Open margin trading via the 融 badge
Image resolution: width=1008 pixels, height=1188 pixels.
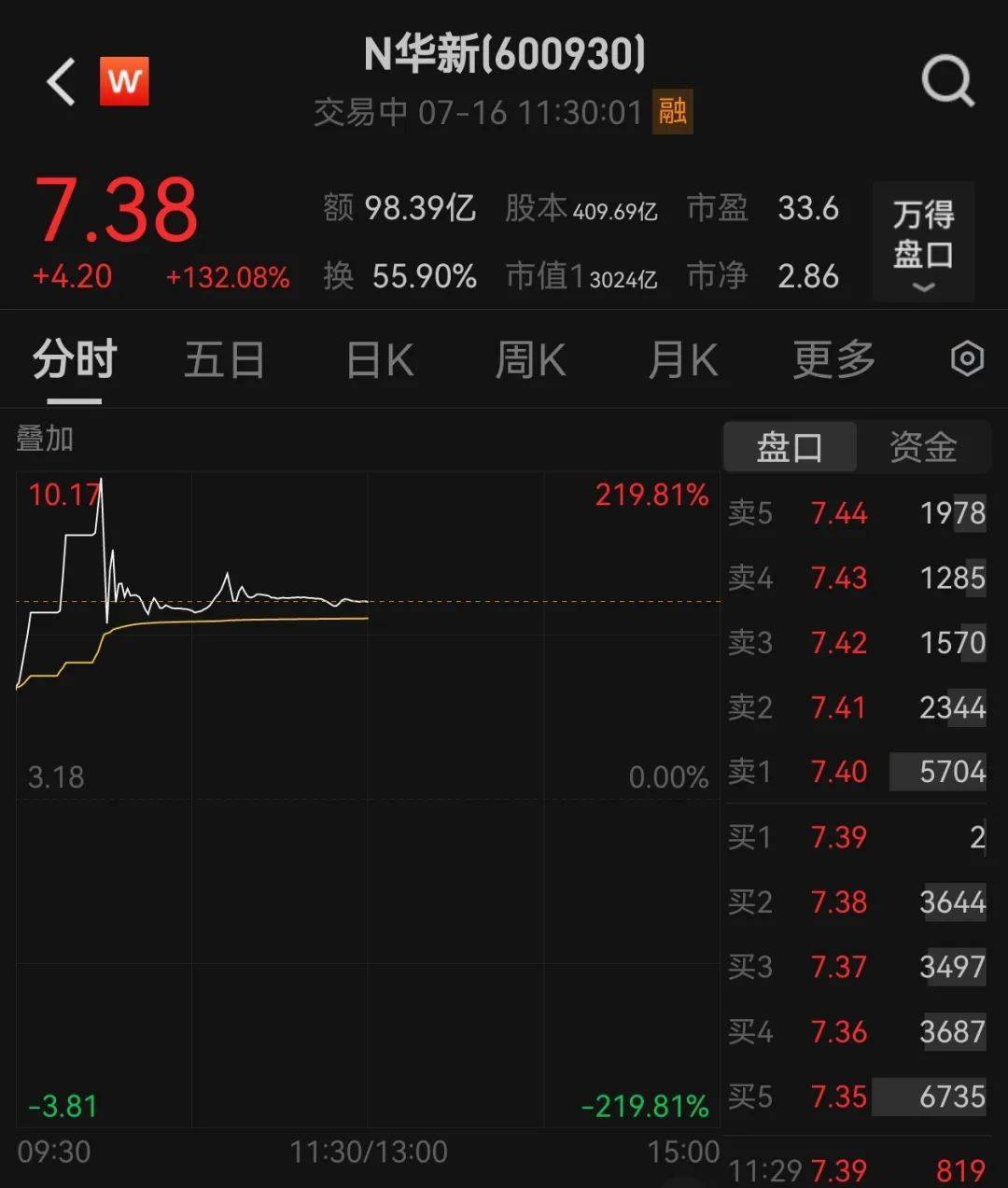(671, 111)
